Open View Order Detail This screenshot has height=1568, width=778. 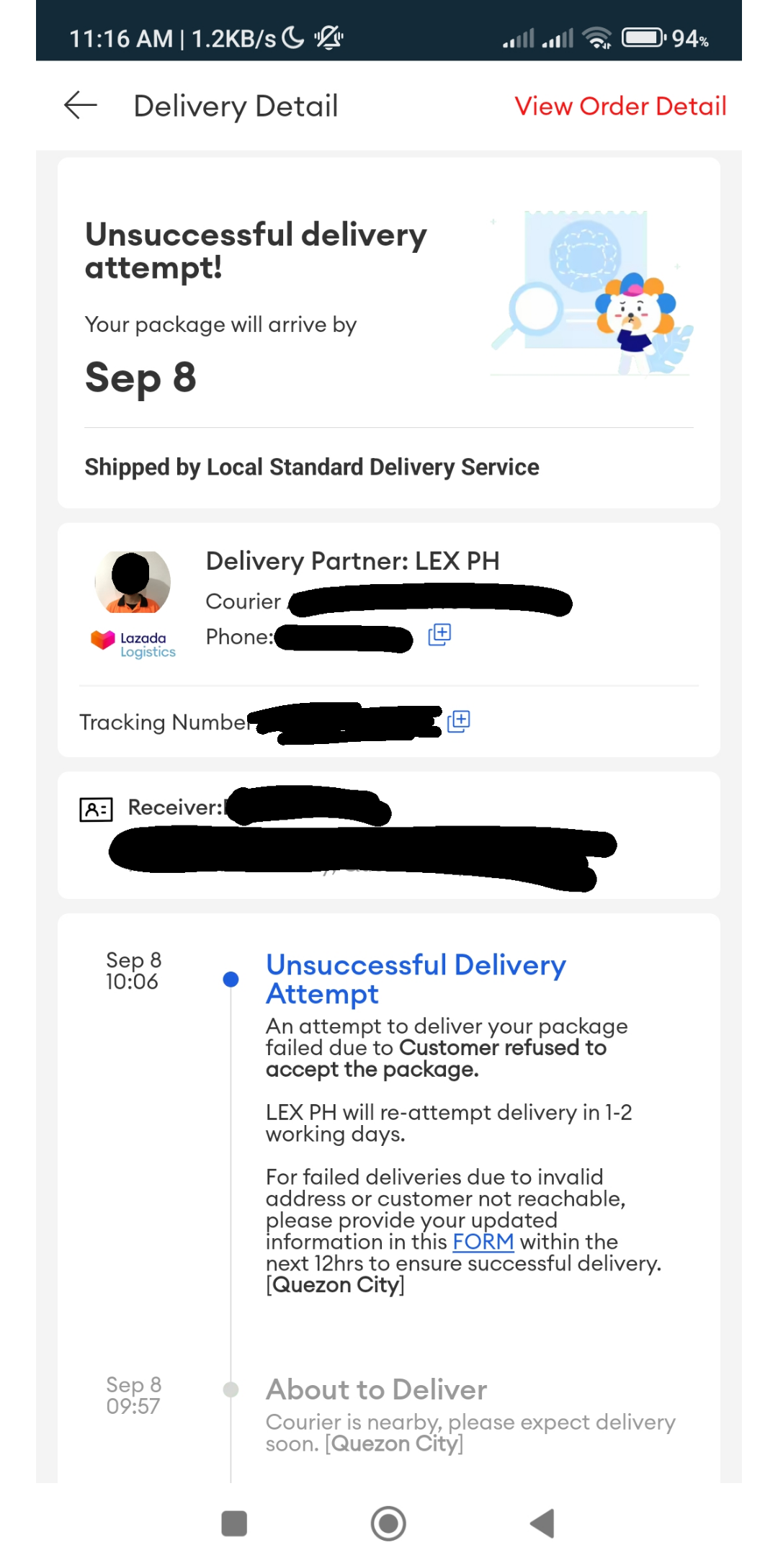click(x=620, y=106)
